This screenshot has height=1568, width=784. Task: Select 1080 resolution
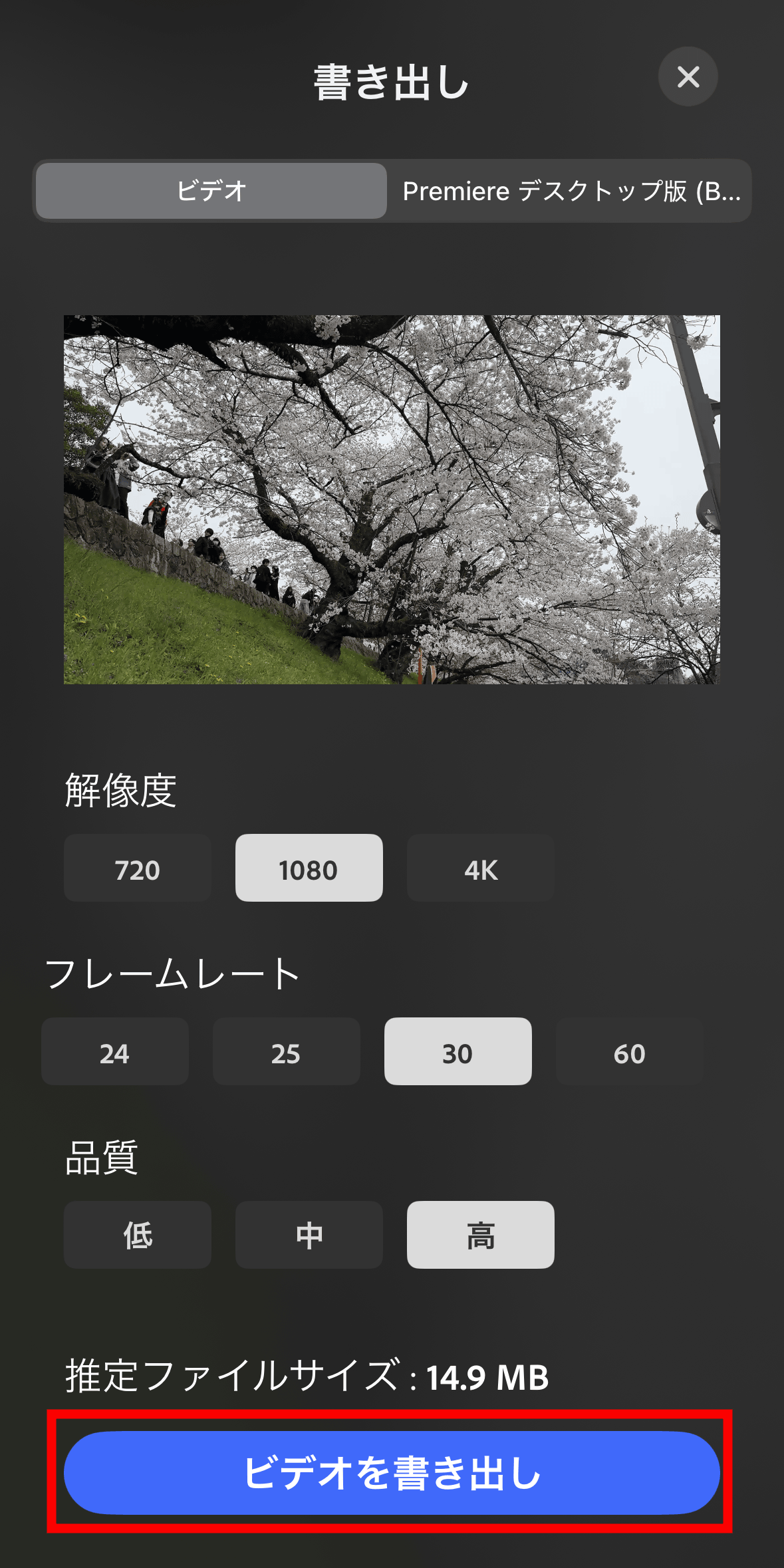point(309,868)
